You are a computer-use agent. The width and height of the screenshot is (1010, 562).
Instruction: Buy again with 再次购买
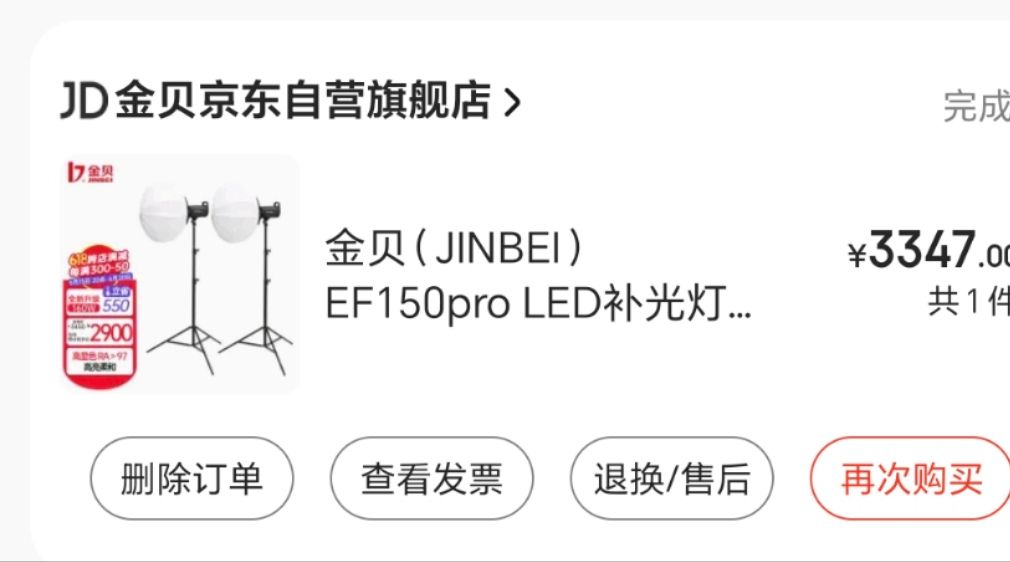(910, 479)
